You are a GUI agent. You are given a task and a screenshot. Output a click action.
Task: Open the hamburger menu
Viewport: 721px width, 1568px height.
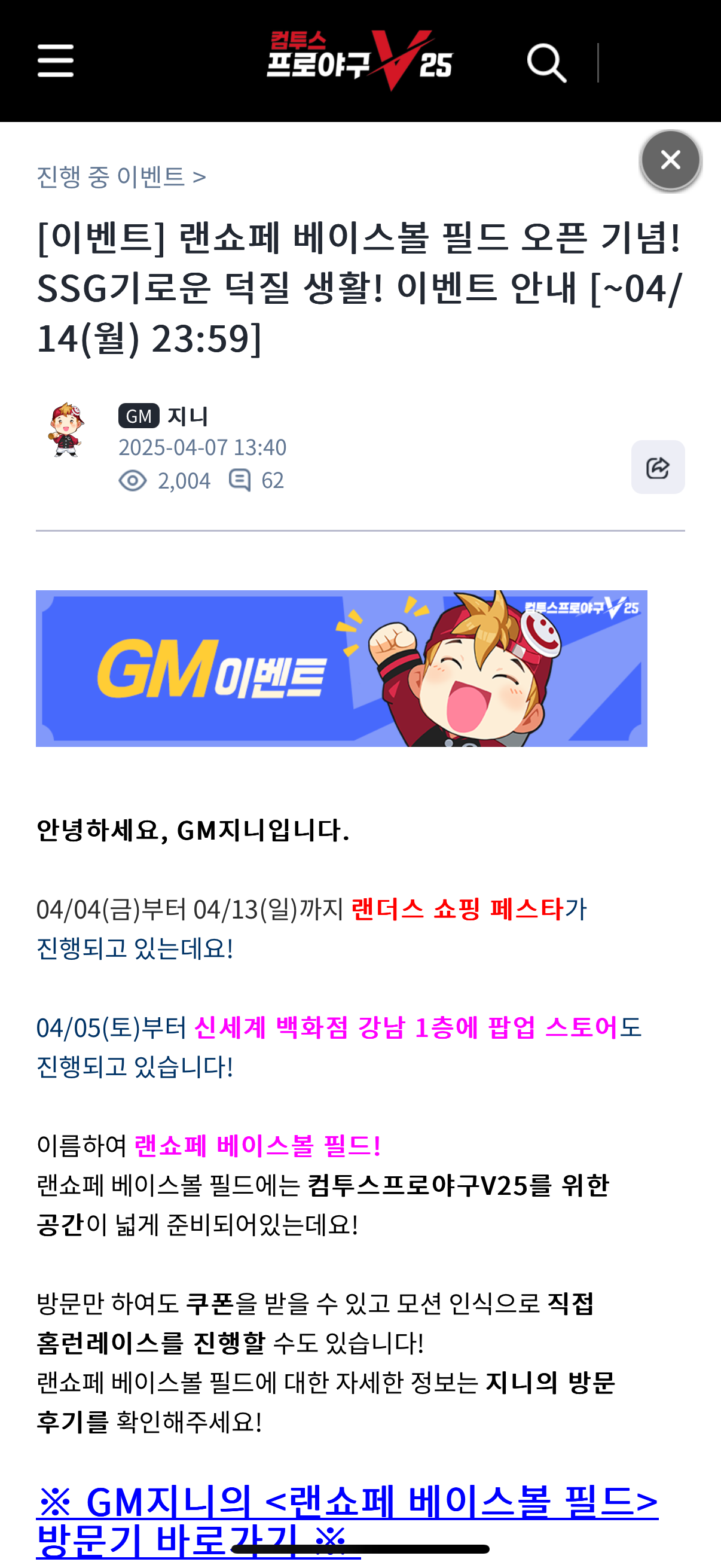[x=56, y=61]
